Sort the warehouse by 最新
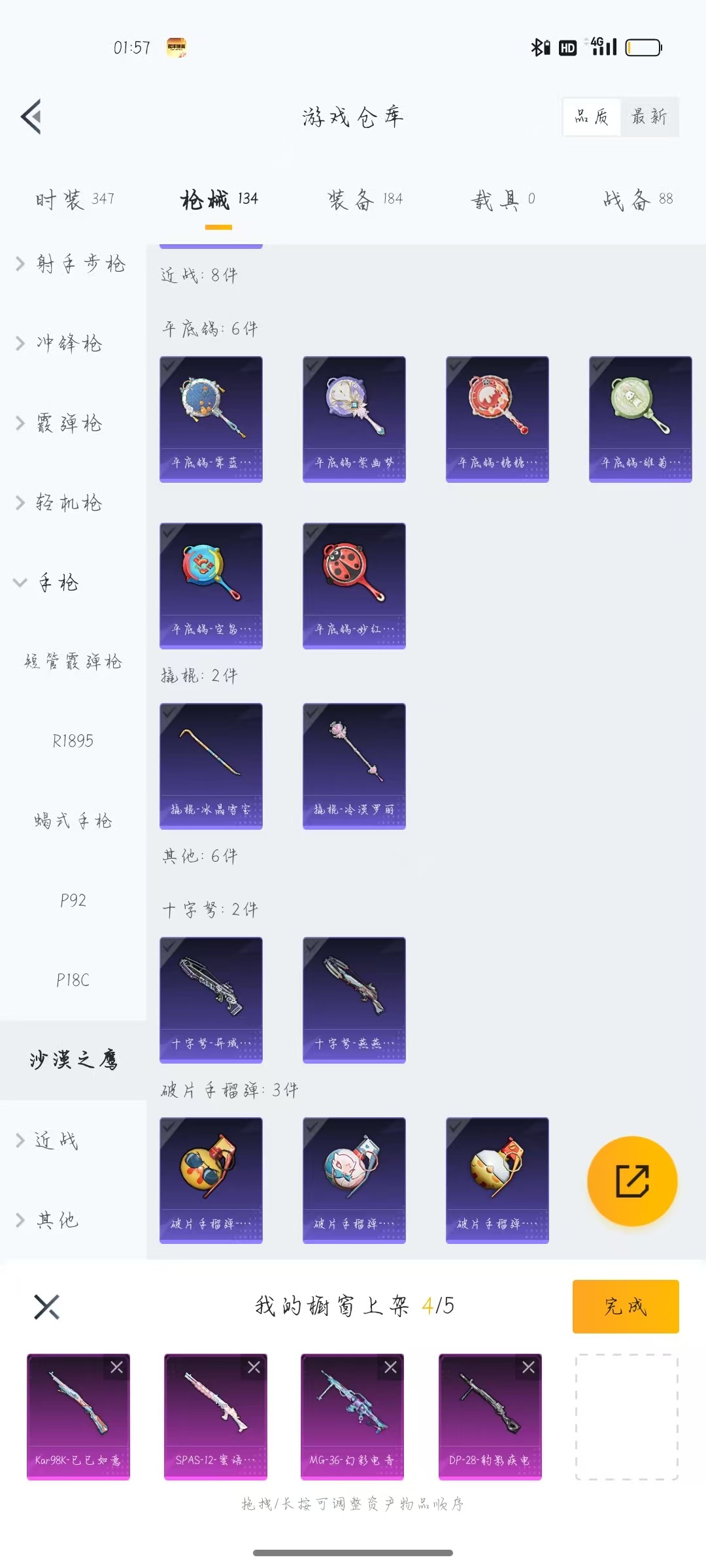706x1568 pixels. tap(648, 117)
